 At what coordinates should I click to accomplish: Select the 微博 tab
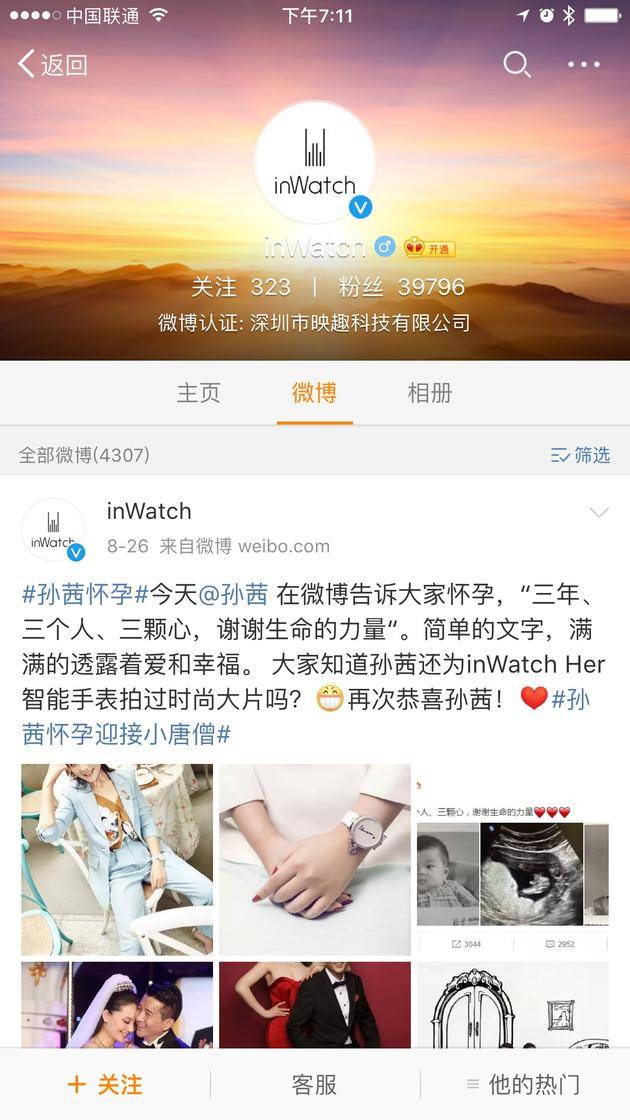(314, 393)
